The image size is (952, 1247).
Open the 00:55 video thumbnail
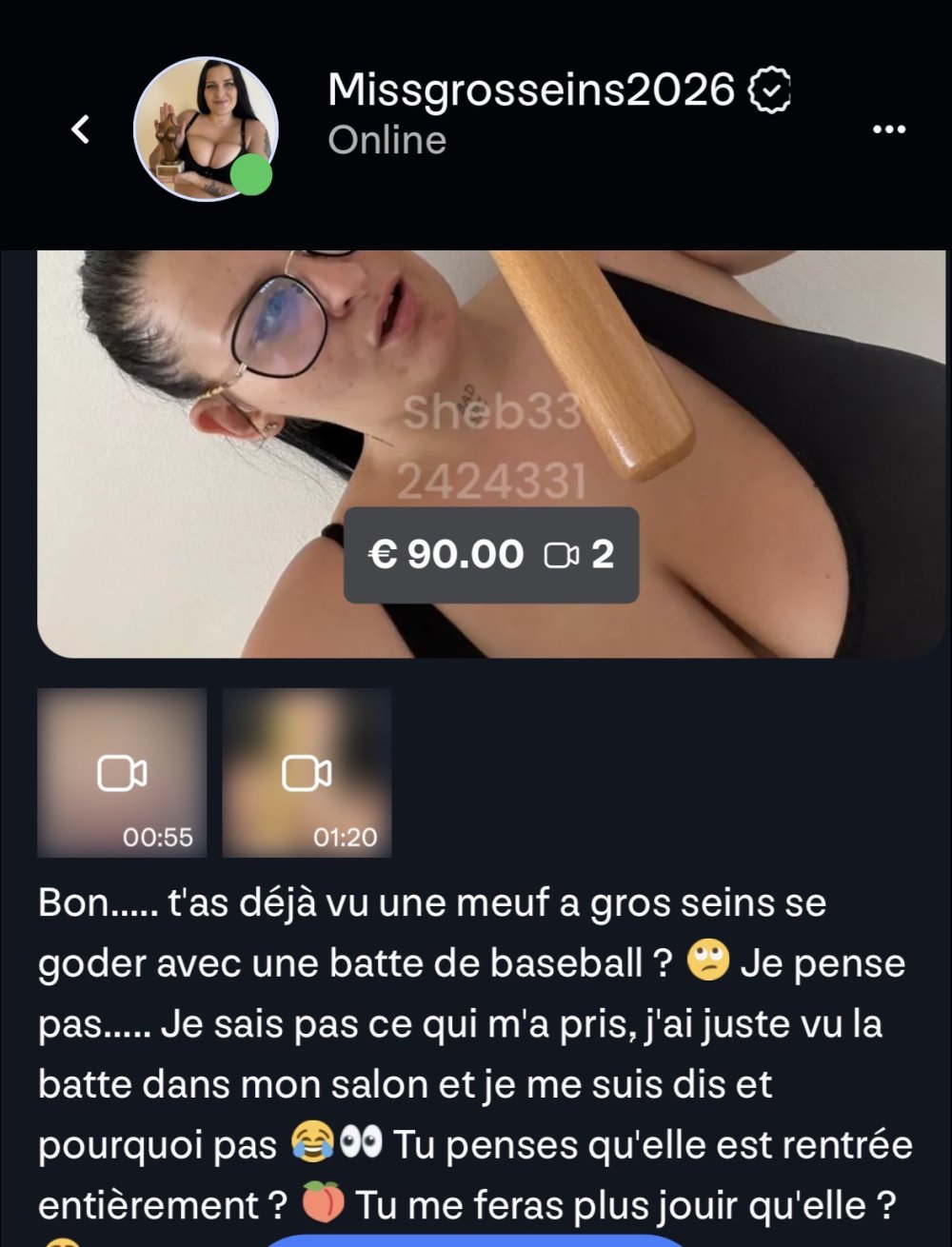122,772
